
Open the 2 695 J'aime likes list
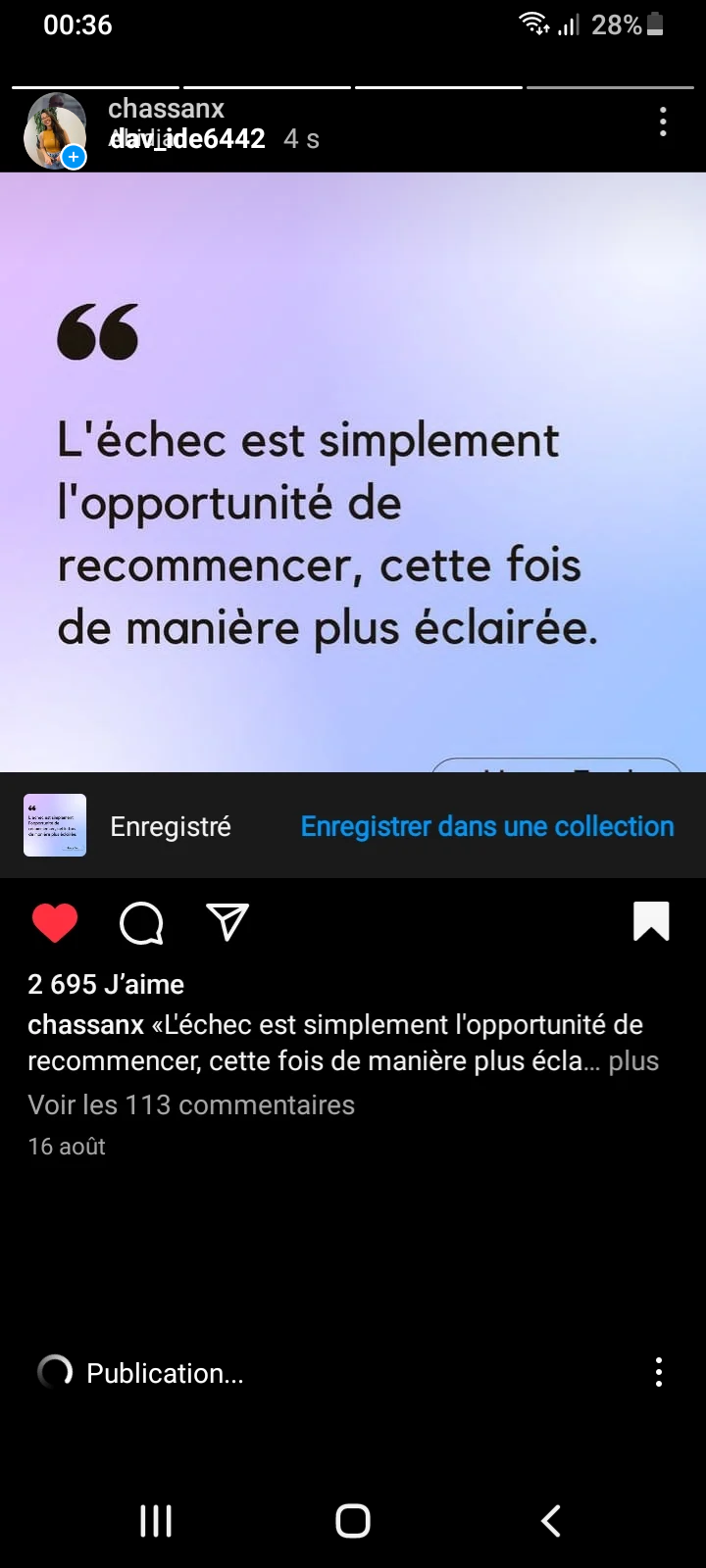(x=106, y=984)
